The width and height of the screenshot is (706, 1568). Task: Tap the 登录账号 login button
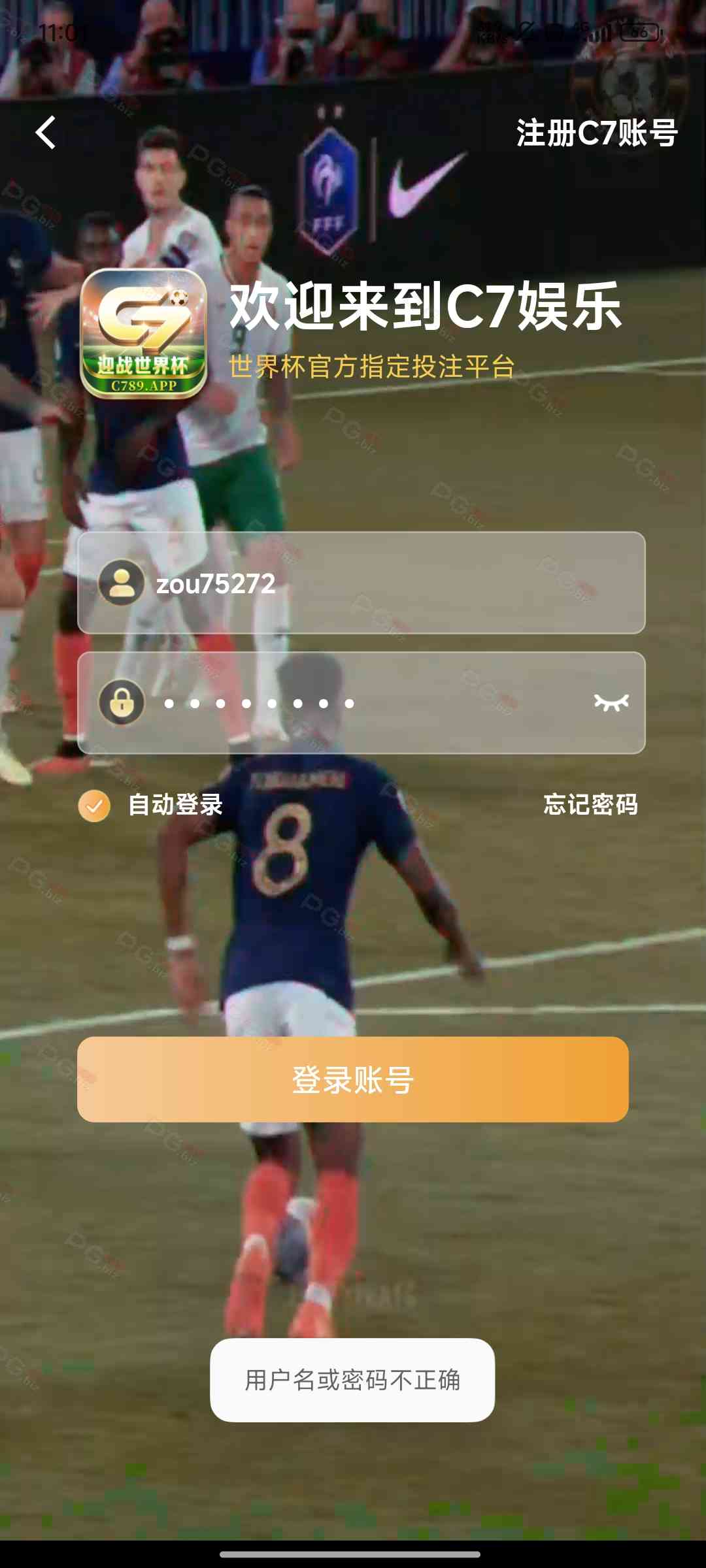click(353, 1079)
